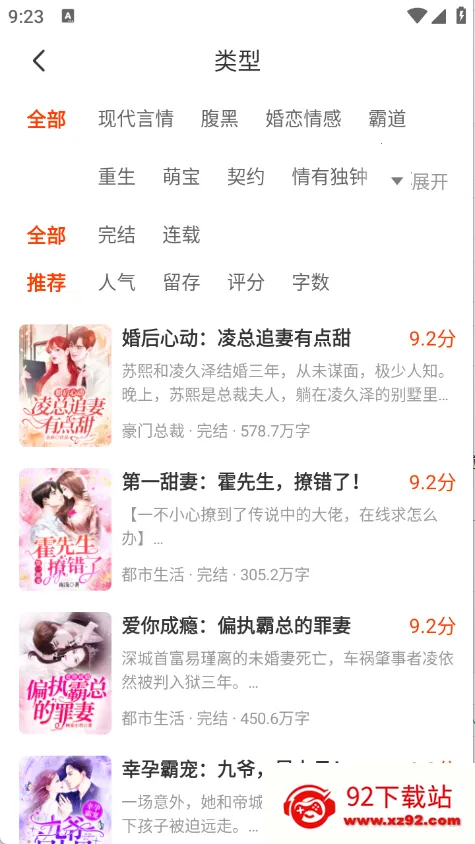Sort by 留存
The image size is (475, 844).
pos(181,282)
